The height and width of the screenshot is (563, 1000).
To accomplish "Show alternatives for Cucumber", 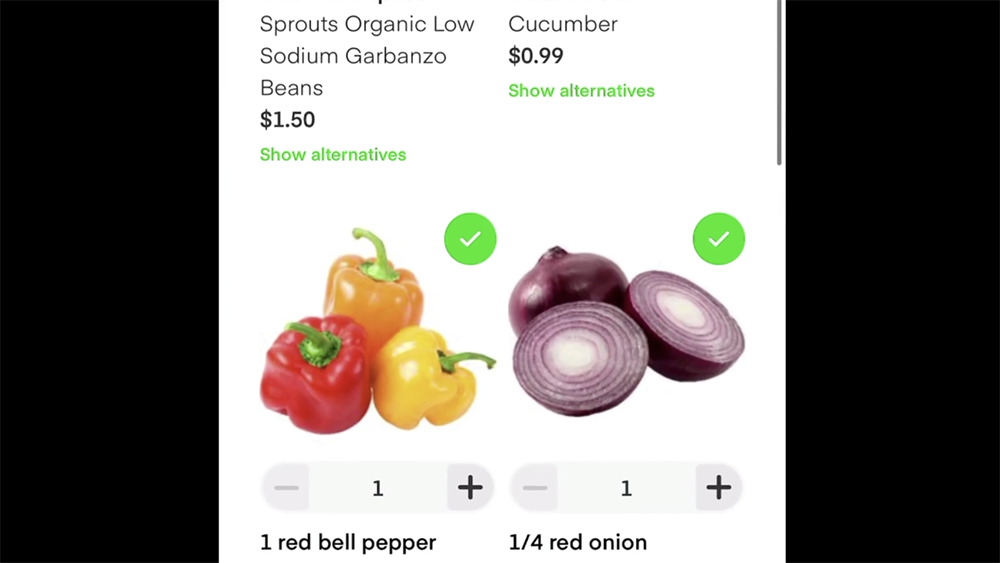I will pyautogui.click(x=581, y=91).
